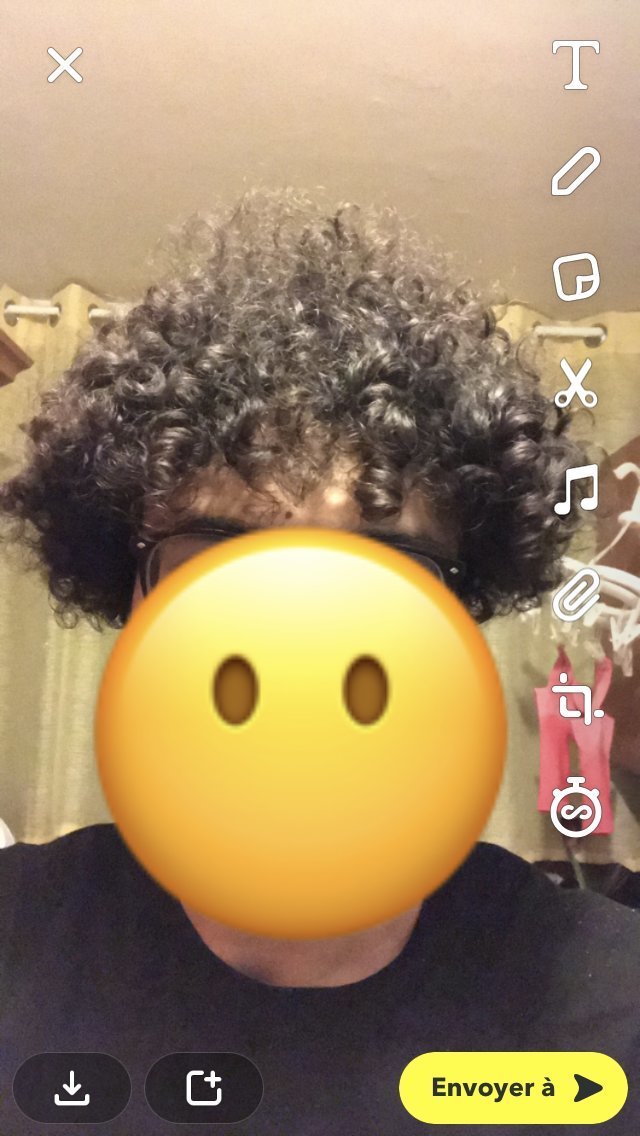Open the pencil drawing tool
640x1136 pixels.
click(576, 171)
